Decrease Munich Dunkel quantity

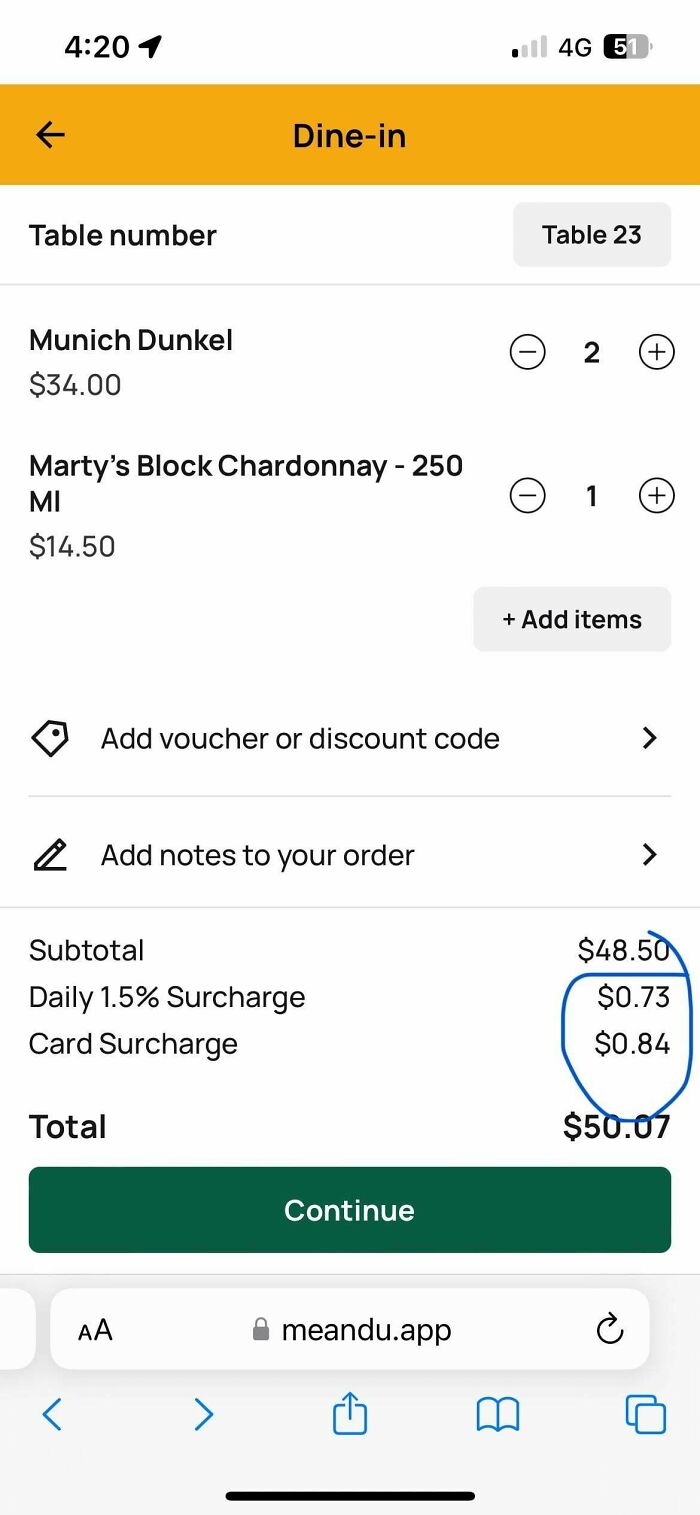click(x=528, y=352)
